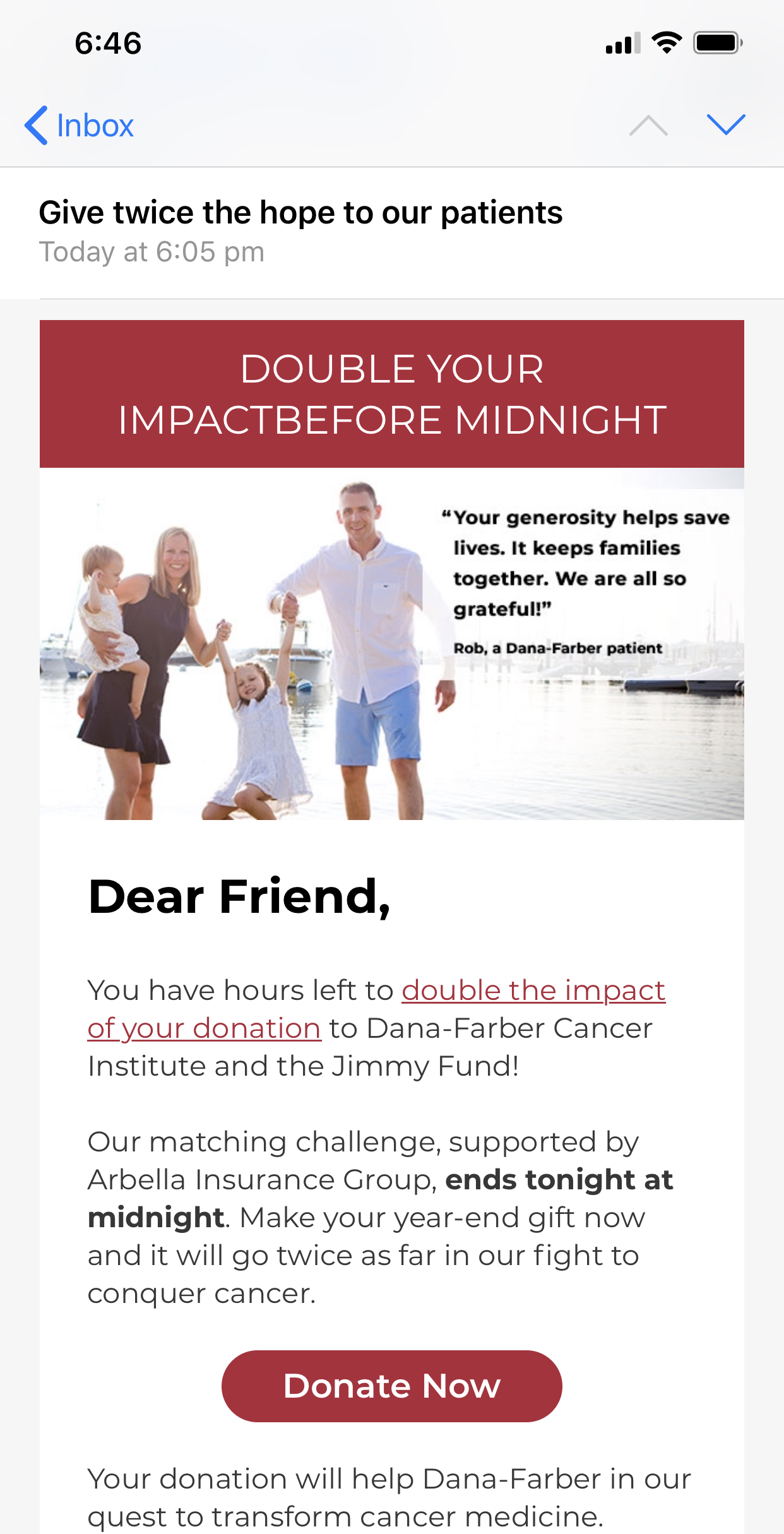Go back to the Inbox

pos(80,125)
